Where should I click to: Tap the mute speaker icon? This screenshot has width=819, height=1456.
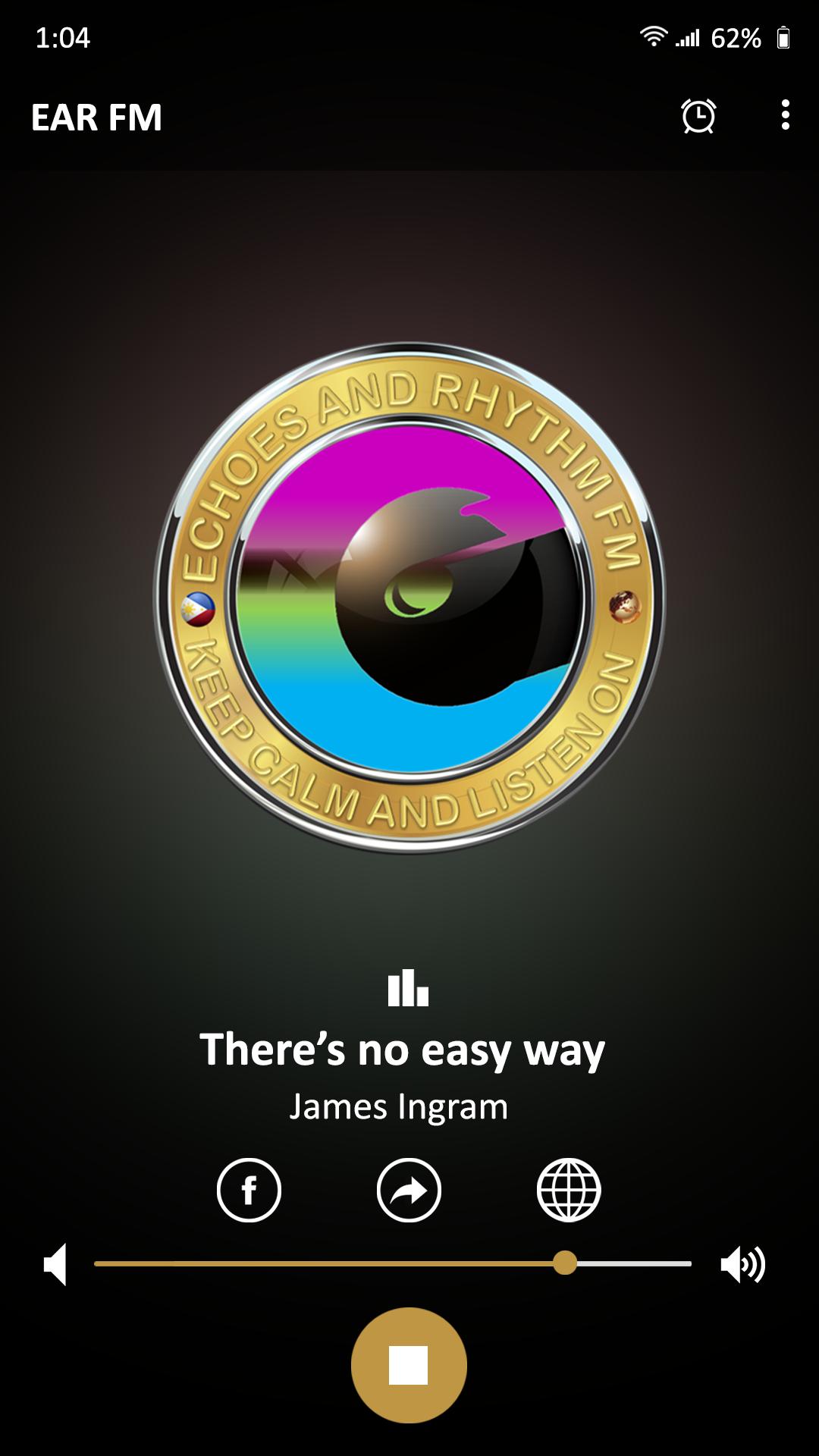pos(55,1264)
